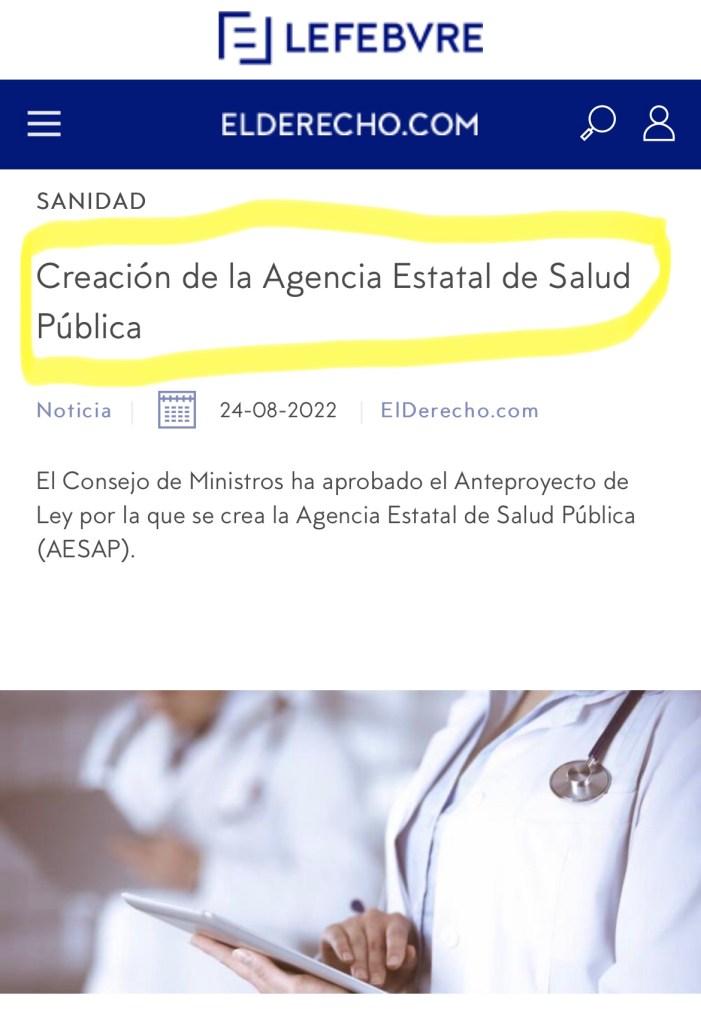Open the user account icon

658,124
